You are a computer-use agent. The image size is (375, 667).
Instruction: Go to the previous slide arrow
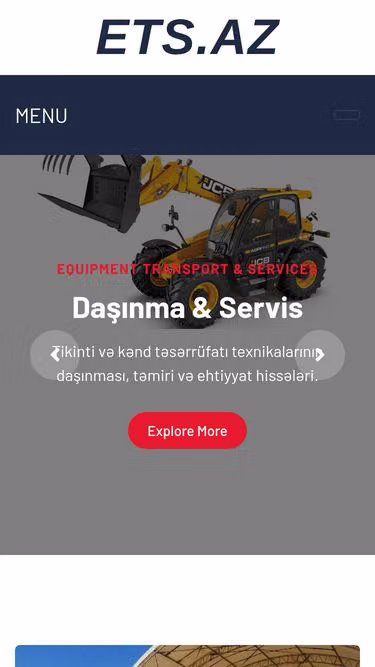pos(55,355)
